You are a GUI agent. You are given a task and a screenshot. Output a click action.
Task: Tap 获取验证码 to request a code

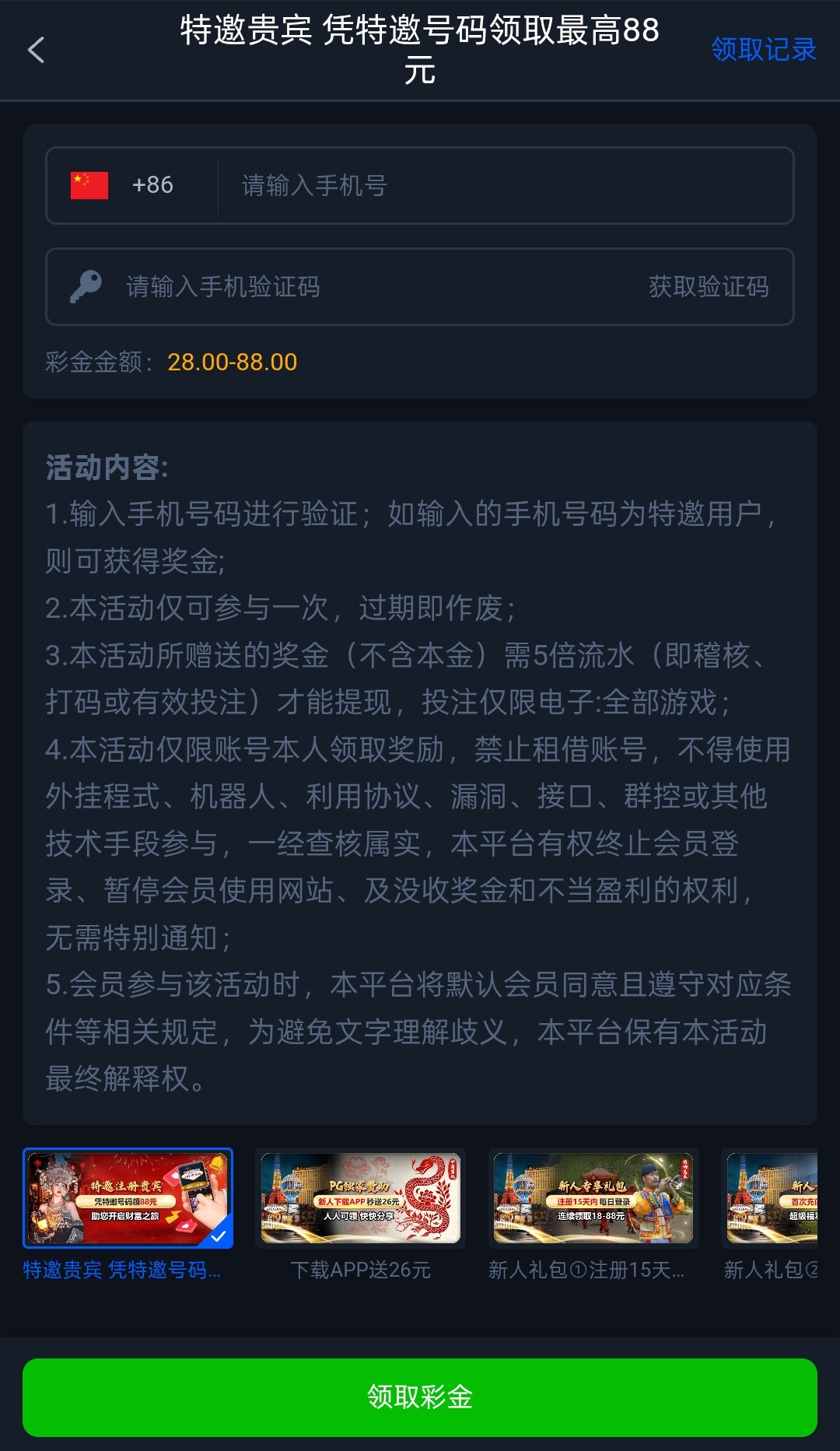pyautogui.click(x=708, y=287)
